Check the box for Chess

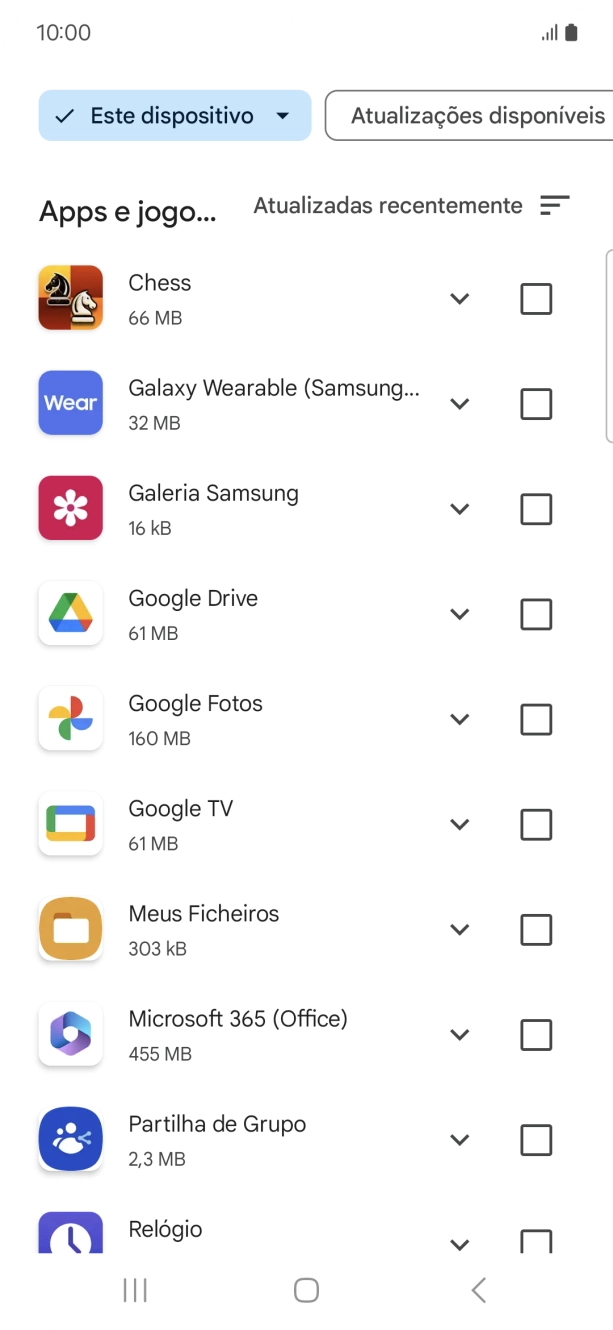[x=536, y=299]
